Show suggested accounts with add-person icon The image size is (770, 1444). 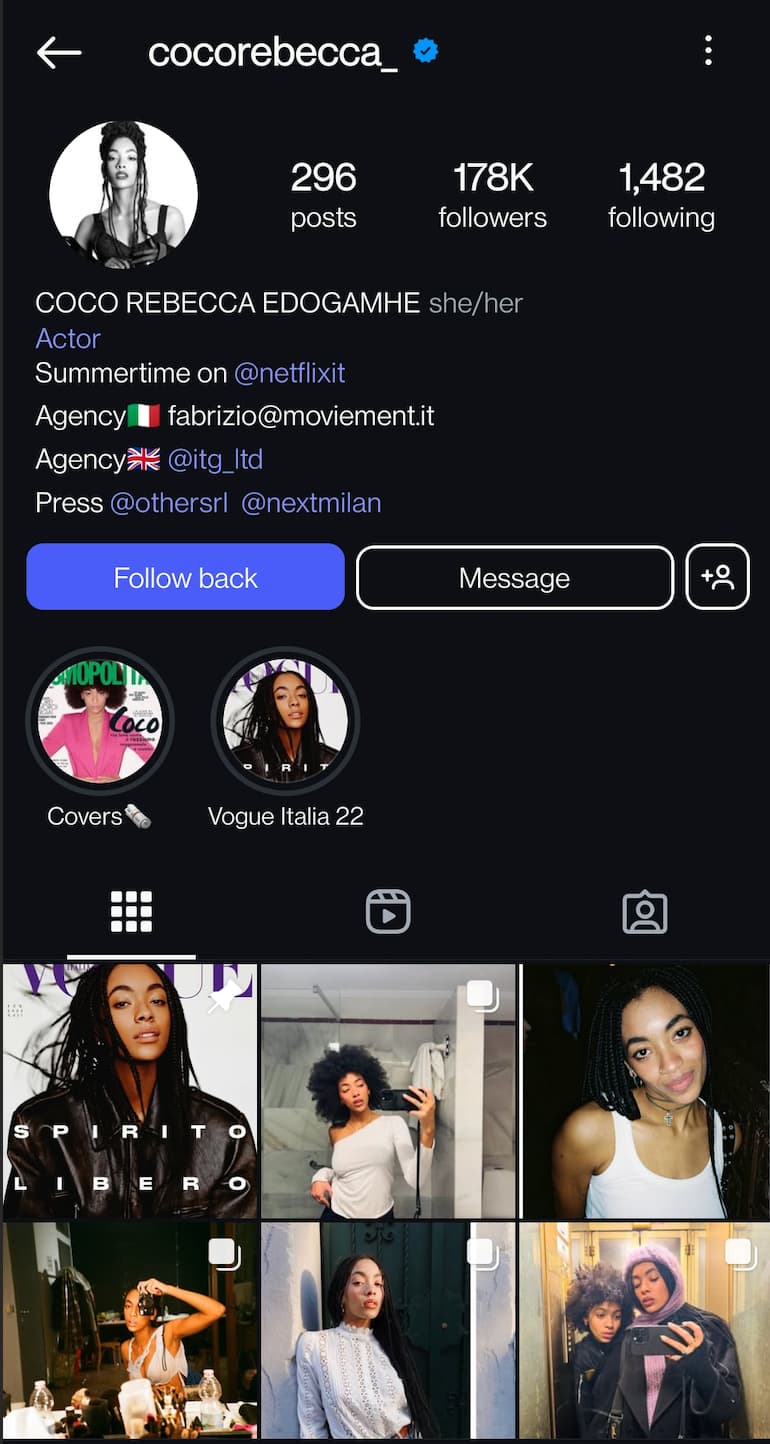[x=718, y=577]
